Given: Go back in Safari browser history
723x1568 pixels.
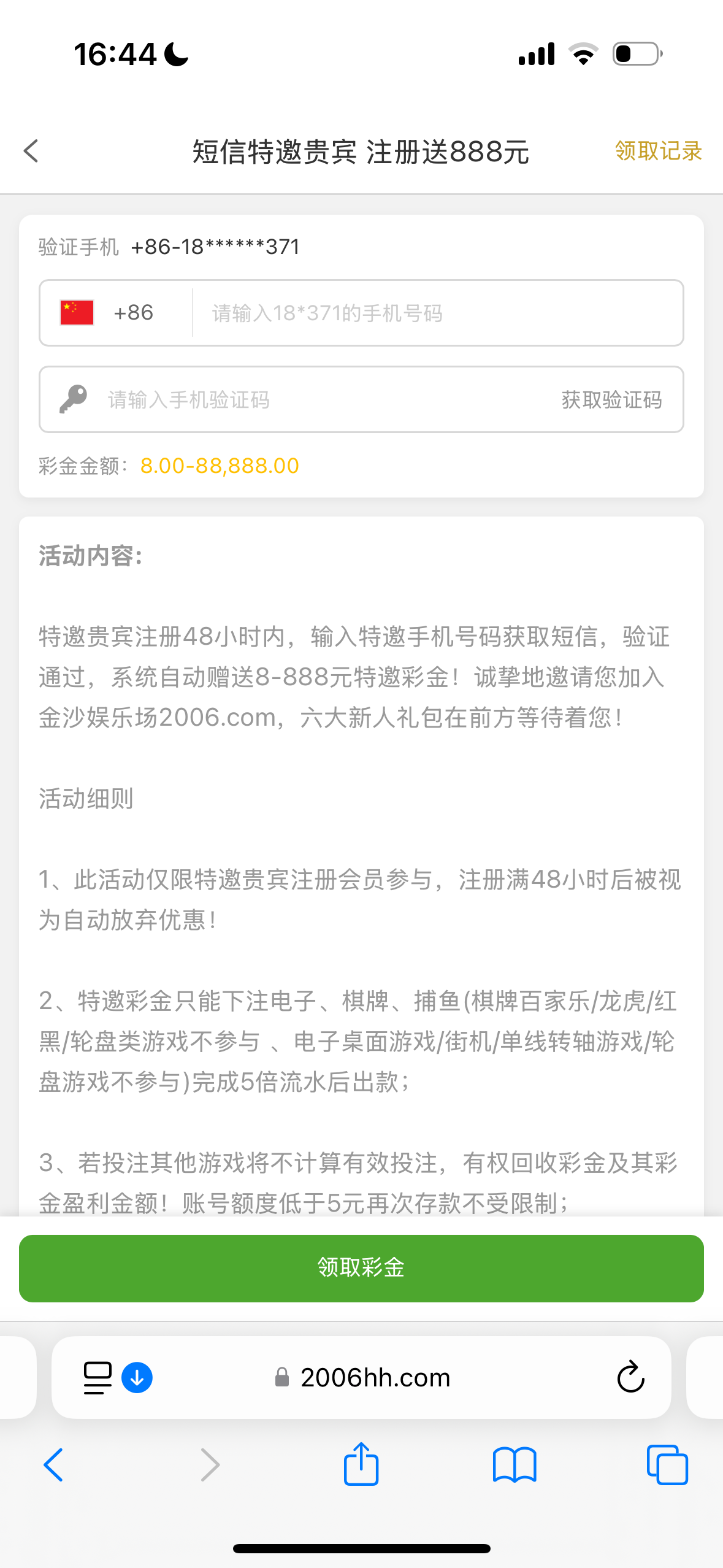Looking at the screenshot, I should tap(54, 1465).
